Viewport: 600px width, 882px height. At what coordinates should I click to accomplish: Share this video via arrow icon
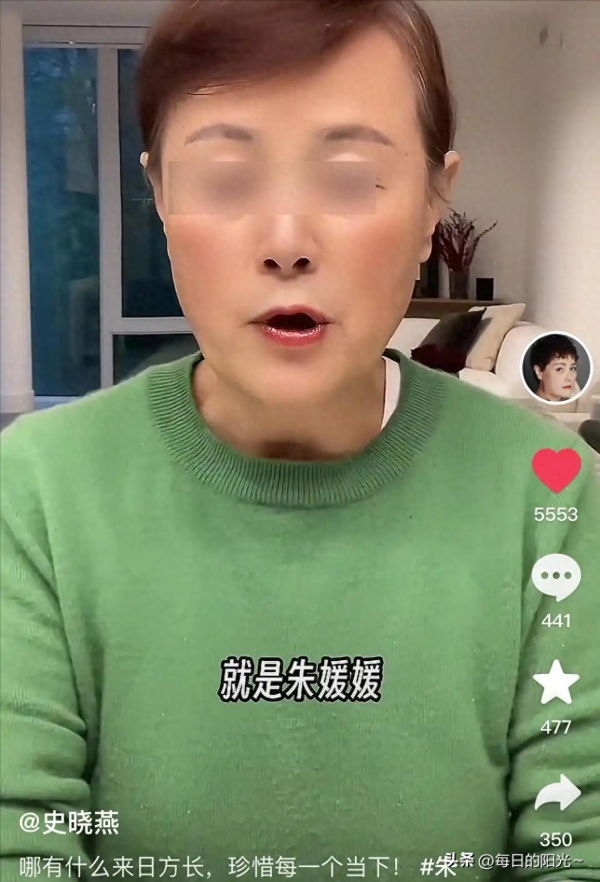point(557,793)
